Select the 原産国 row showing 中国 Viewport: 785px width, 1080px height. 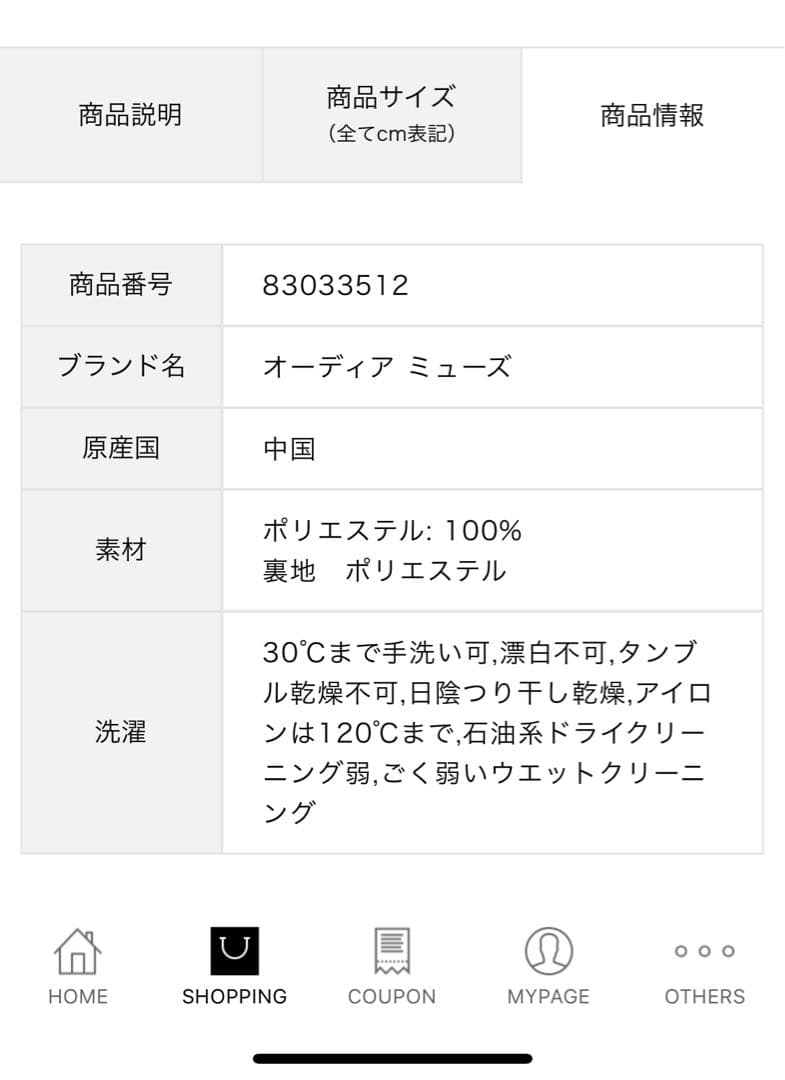[x=289, y=447]
